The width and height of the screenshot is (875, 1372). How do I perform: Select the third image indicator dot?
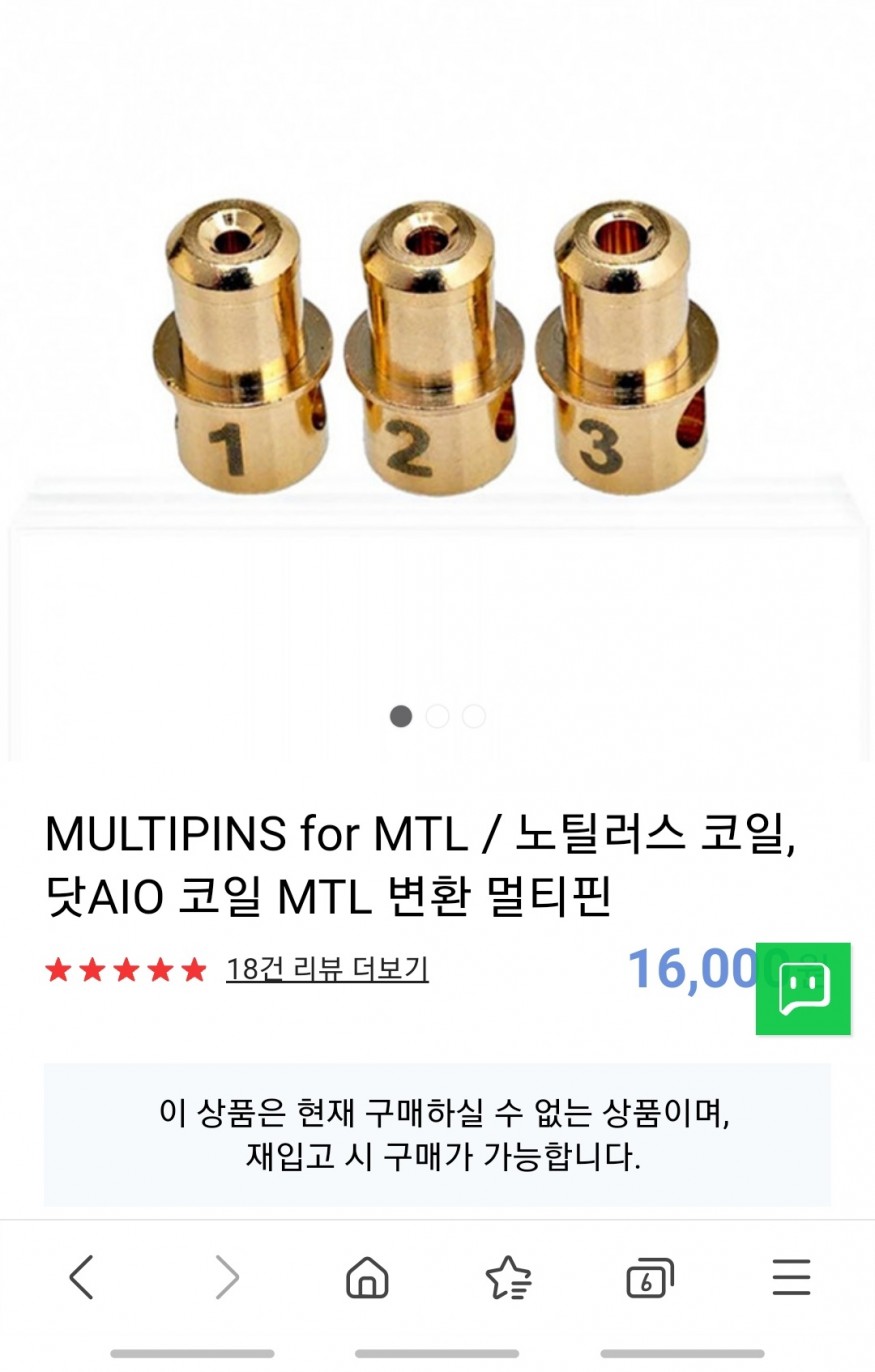click(x=474, y=716)
